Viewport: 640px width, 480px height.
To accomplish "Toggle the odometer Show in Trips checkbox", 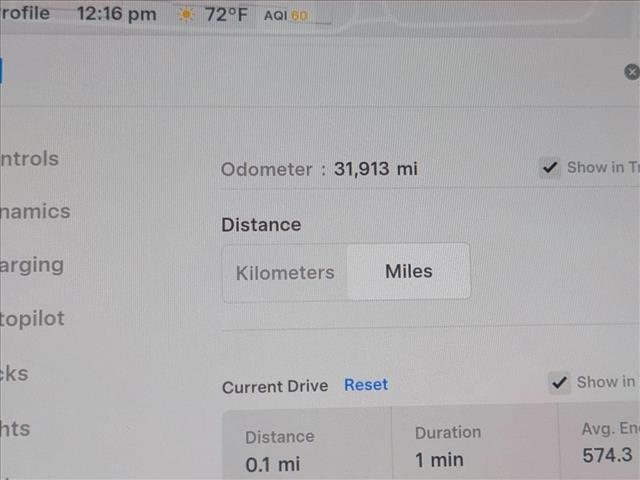I will (x=550, y=168).
